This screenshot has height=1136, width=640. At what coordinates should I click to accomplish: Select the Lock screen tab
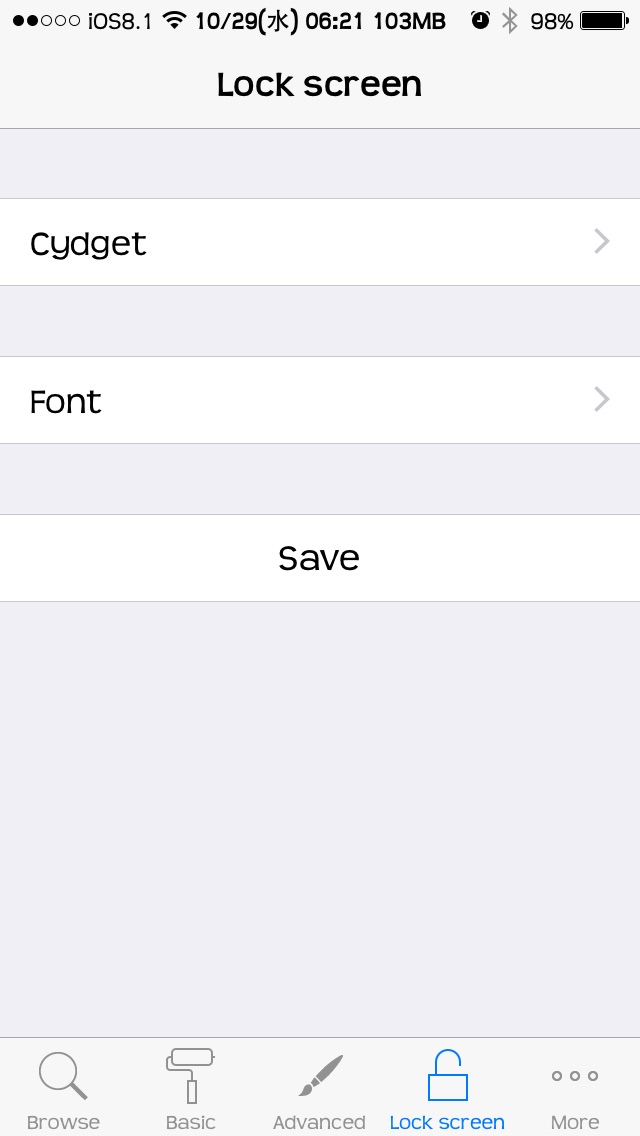tap(447, 1089)
